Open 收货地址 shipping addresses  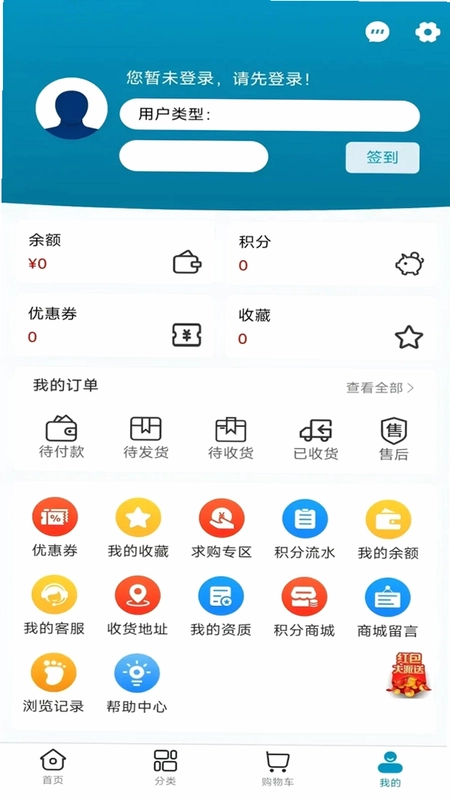tap(137, 606)
